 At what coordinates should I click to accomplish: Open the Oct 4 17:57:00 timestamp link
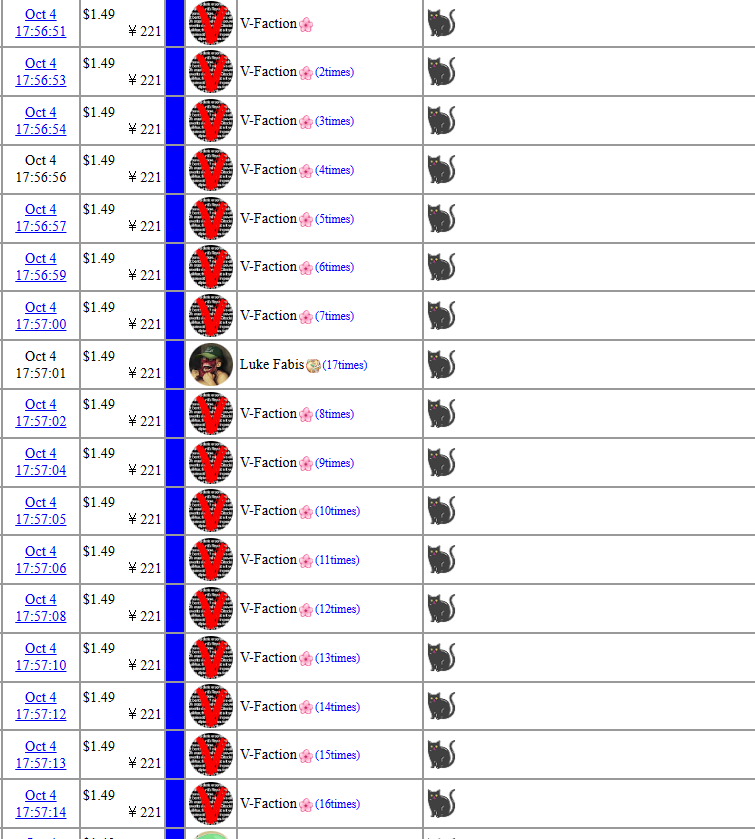tap(41, 324)
